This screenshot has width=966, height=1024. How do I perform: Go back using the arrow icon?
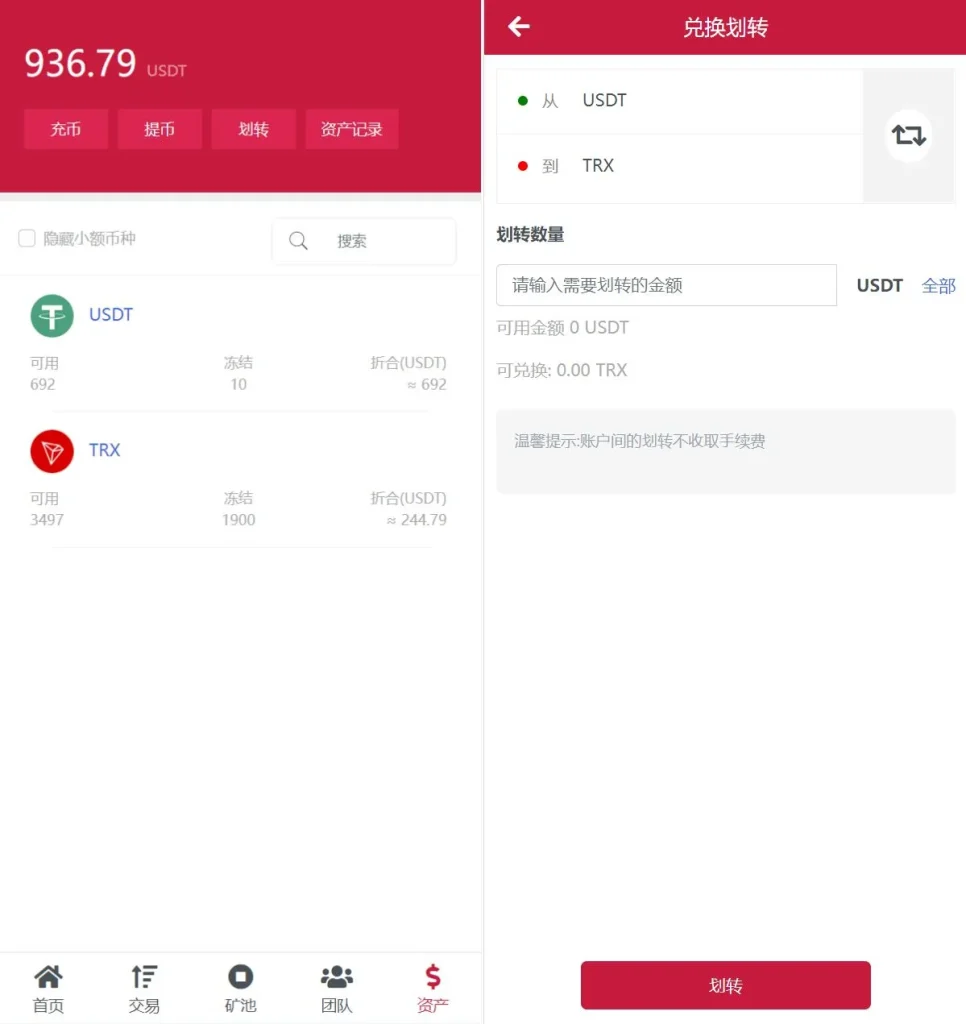click(518, 27)
